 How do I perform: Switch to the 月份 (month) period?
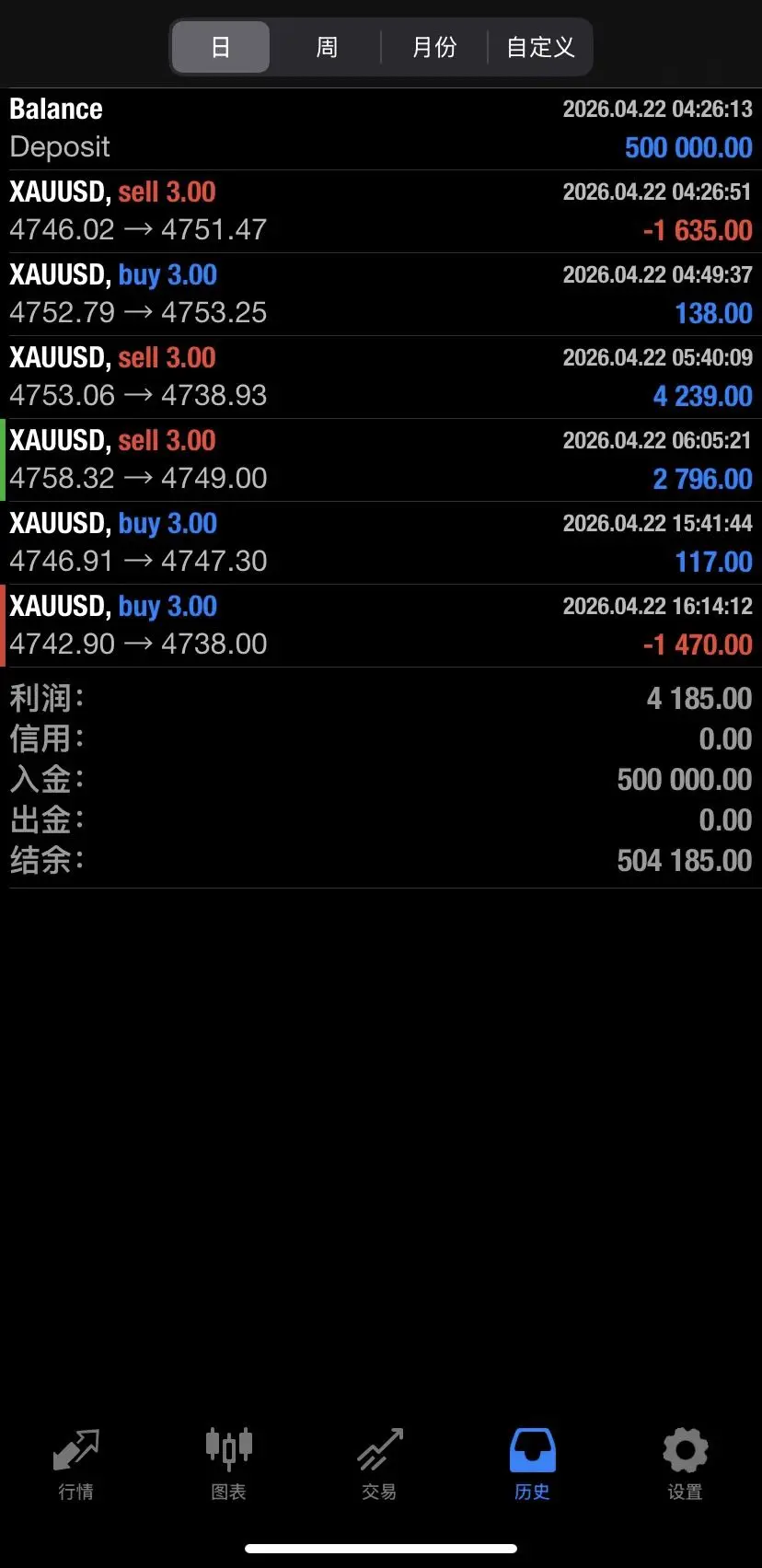tap(434, 47)
